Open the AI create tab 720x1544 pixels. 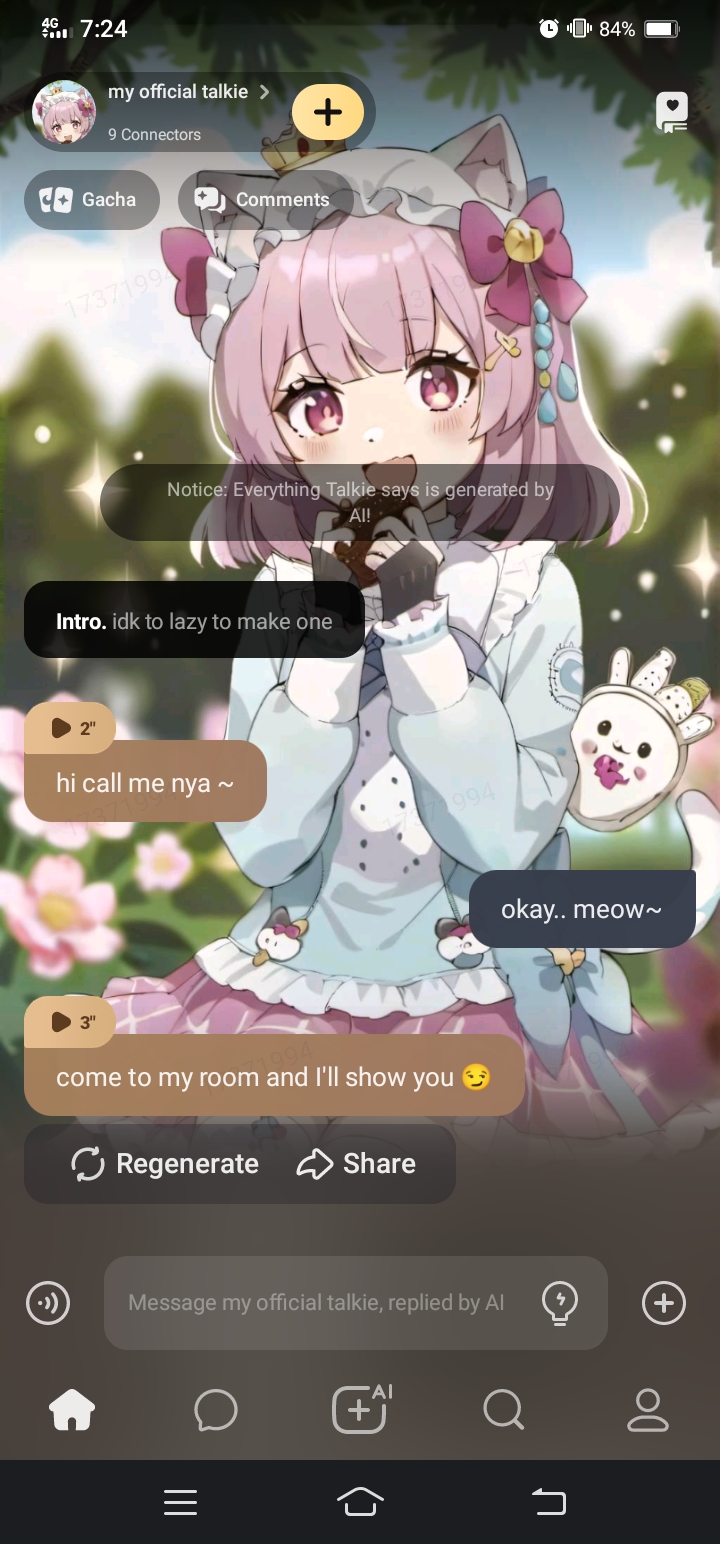pos(360,1410)
